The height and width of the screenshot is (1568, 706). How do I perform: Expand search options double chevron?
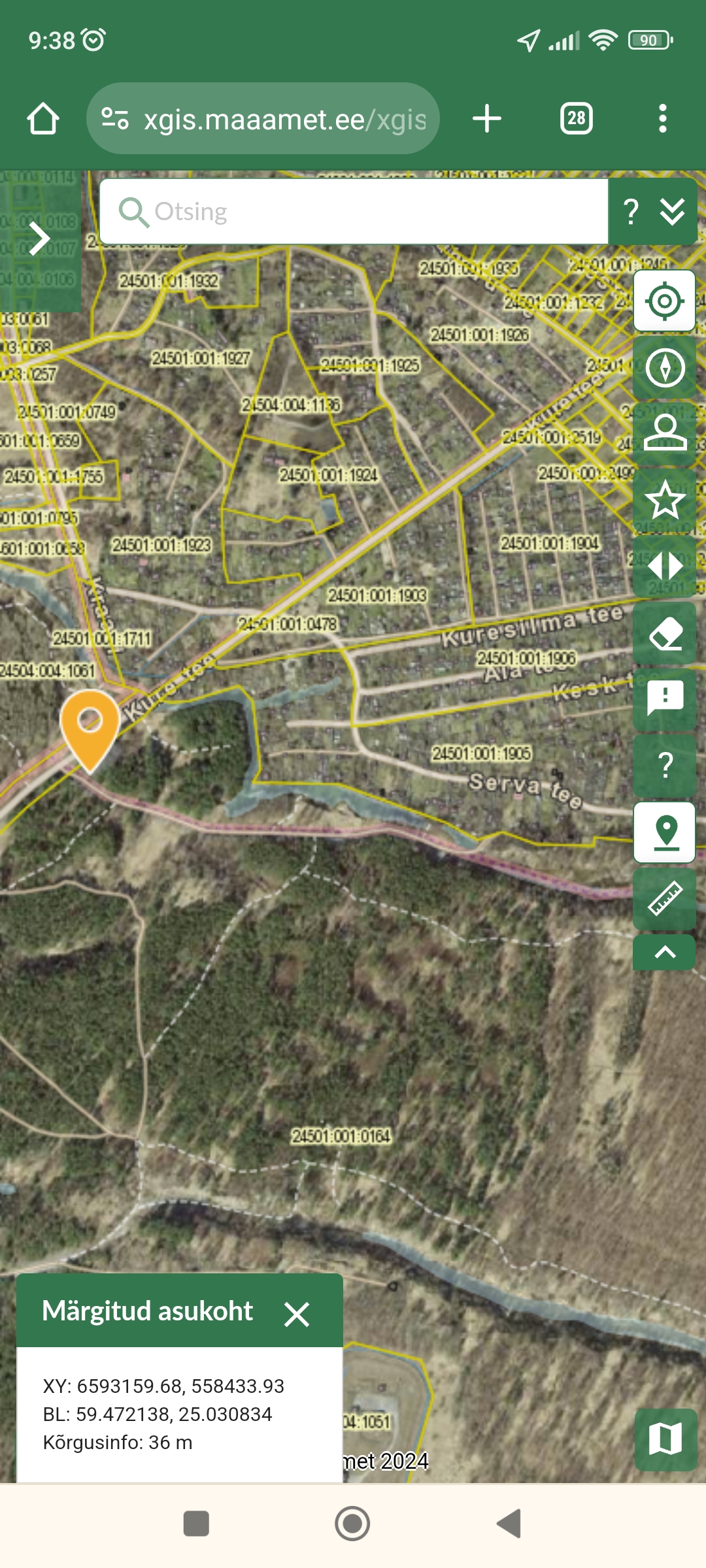pos(672,212)
